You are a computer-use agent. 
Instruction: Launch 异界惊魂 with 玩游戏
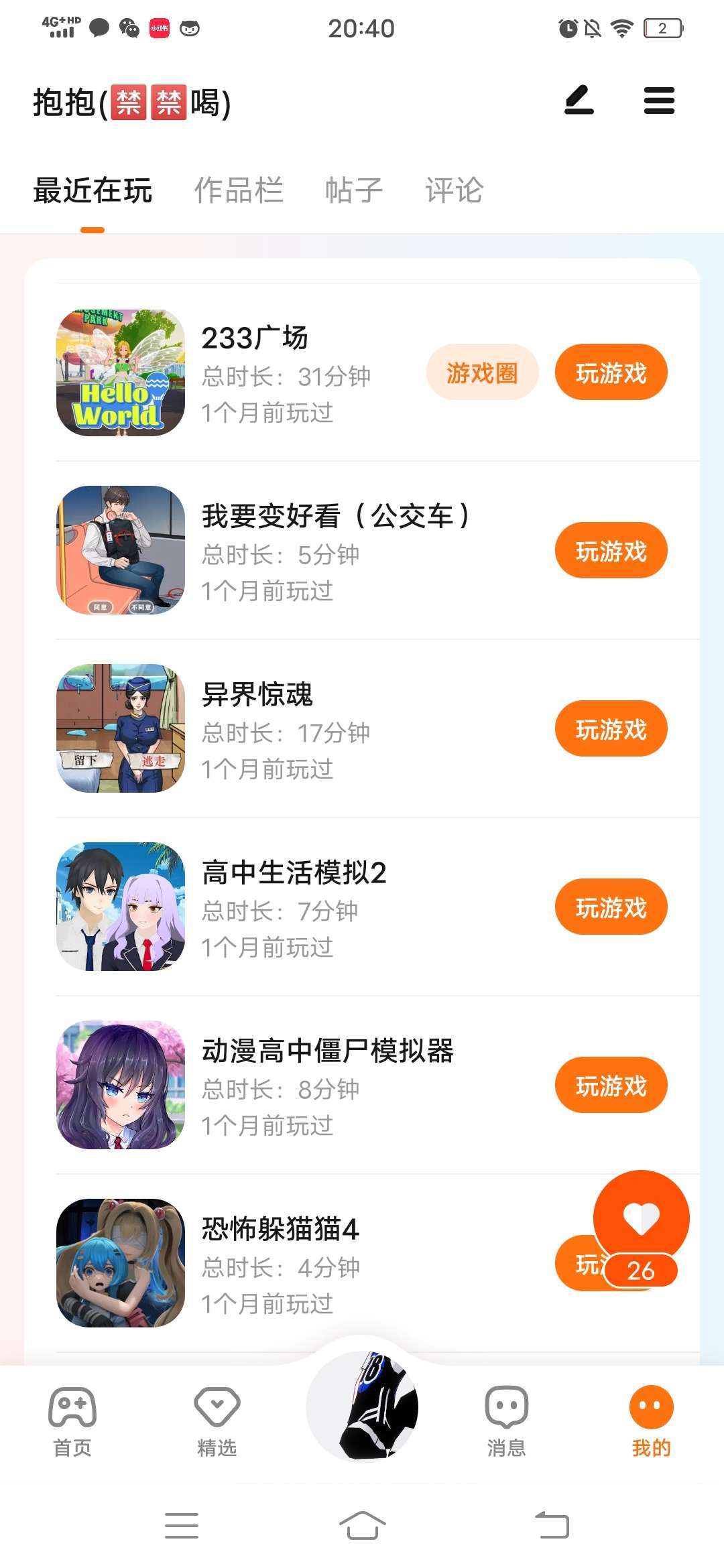tap(611, 729)
